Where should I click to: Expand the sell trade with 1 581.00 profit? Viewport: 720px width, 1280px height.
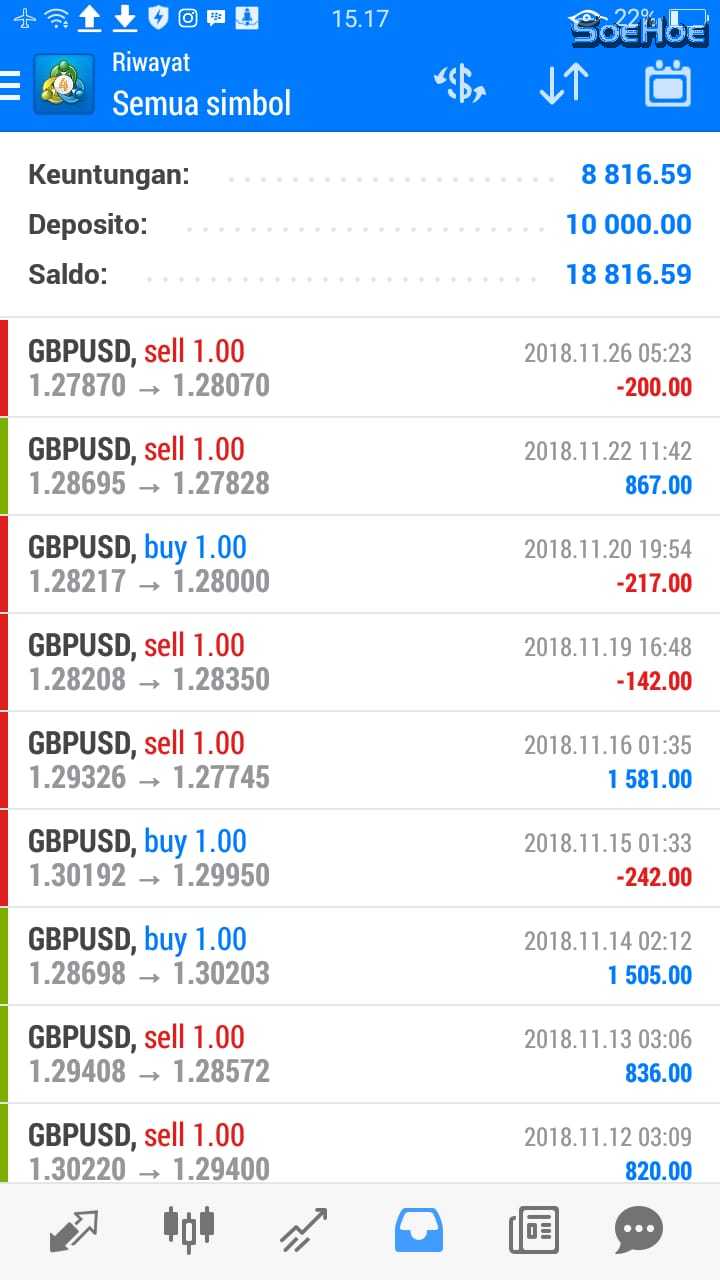pyautogui.click(x=360, y=760)
